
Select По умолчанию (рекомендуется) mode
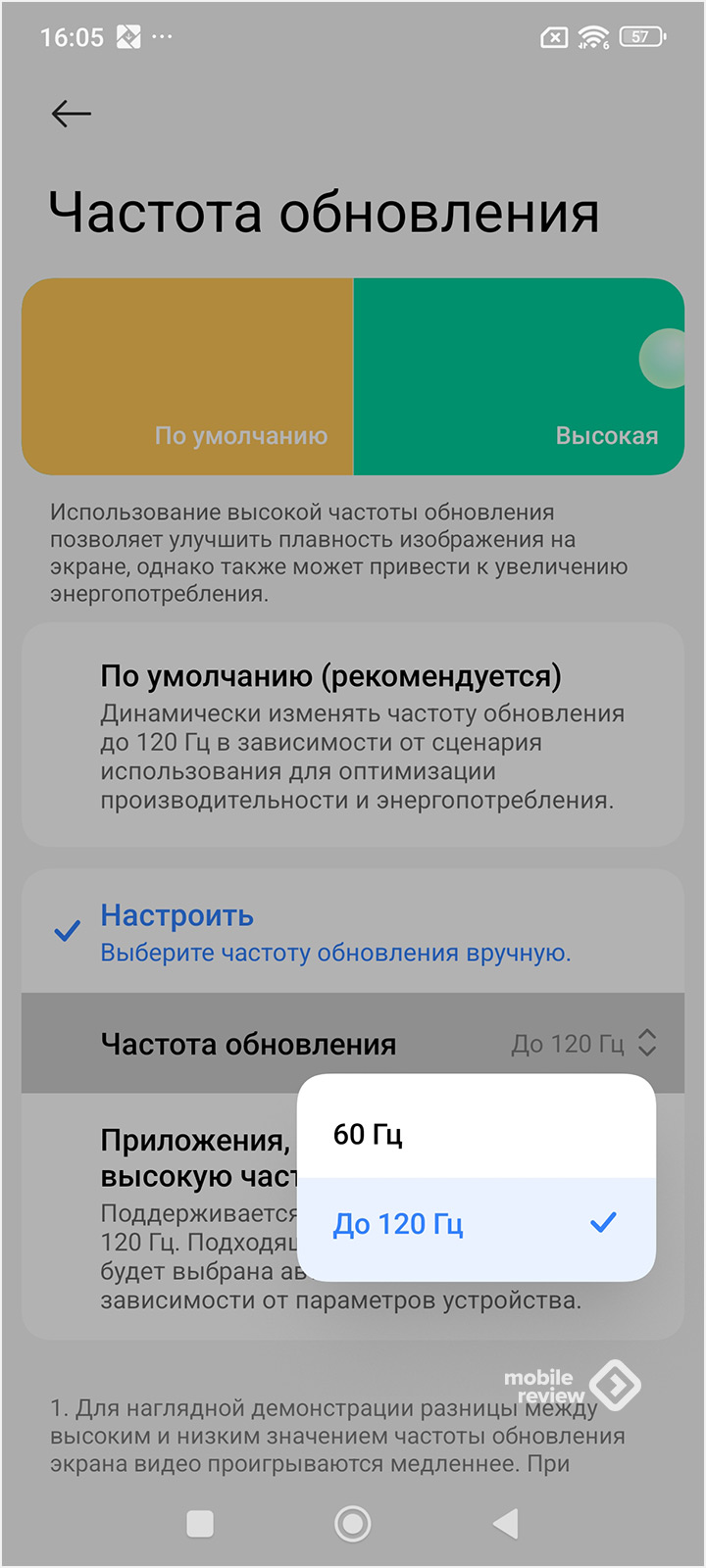[352, 735]
